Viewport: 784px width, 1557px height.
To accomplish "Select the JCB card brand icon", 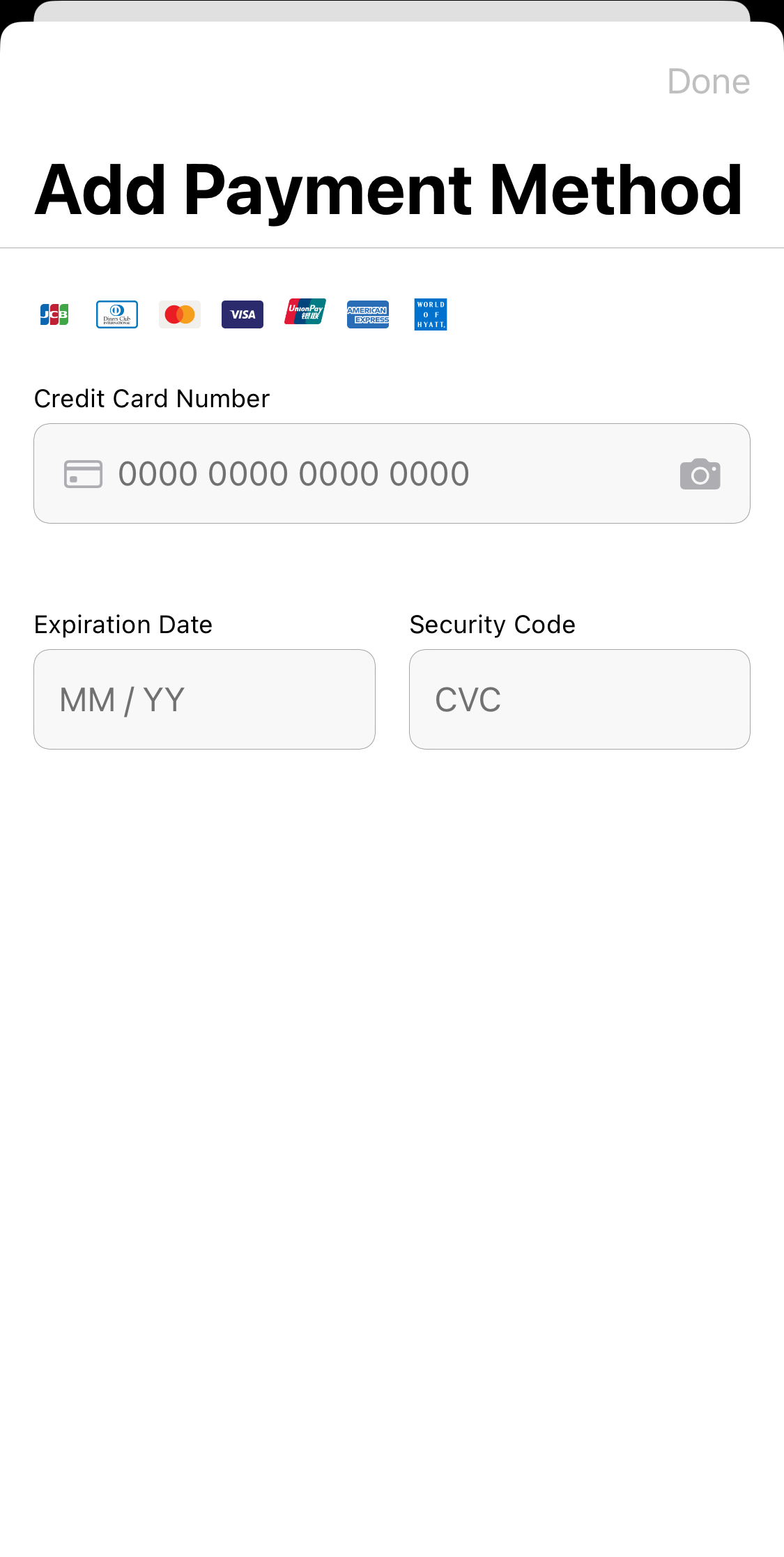I will (54, 314).
